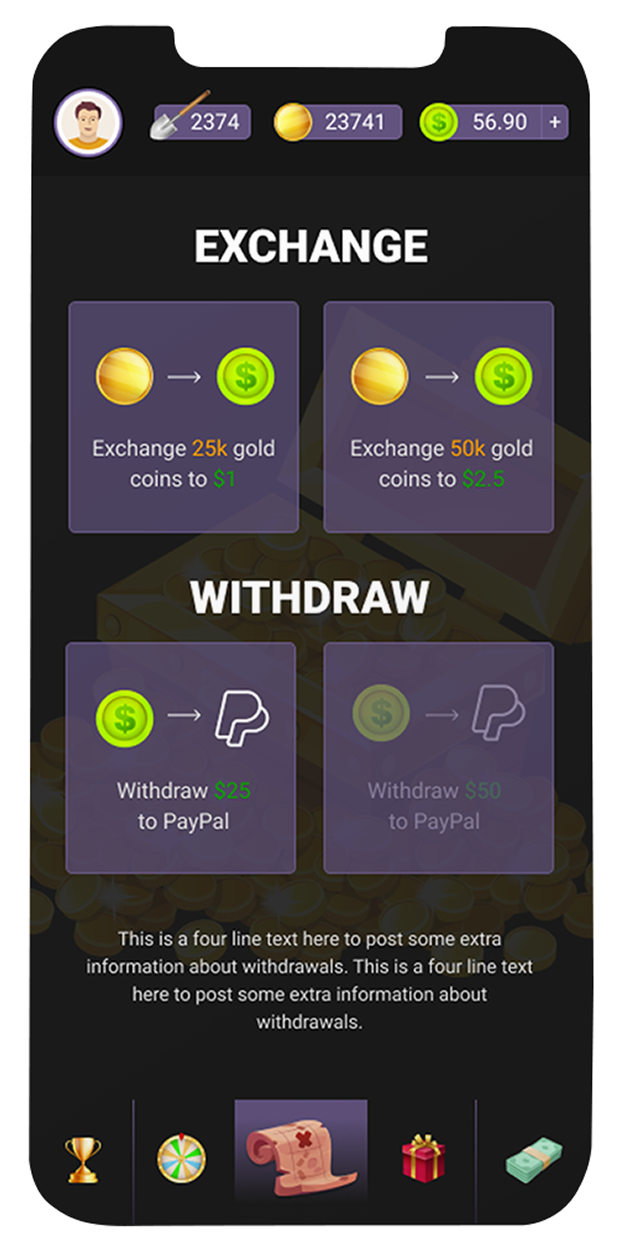Switch to the trophy leaderboard tab
This screenshot has height=1253, width=618.
82,1160
